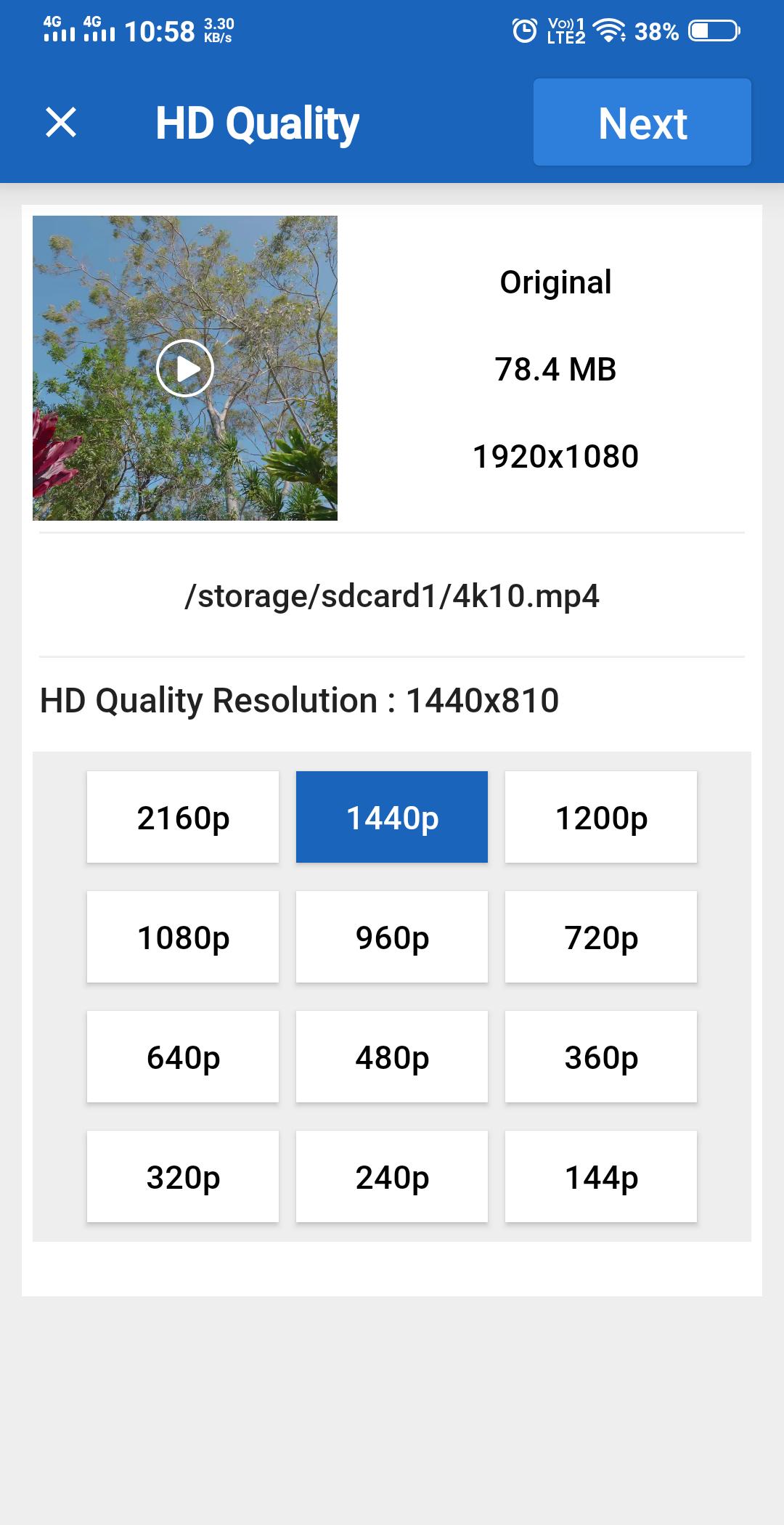
Task: Play the video preview
Action: click(x=185, y=368)
